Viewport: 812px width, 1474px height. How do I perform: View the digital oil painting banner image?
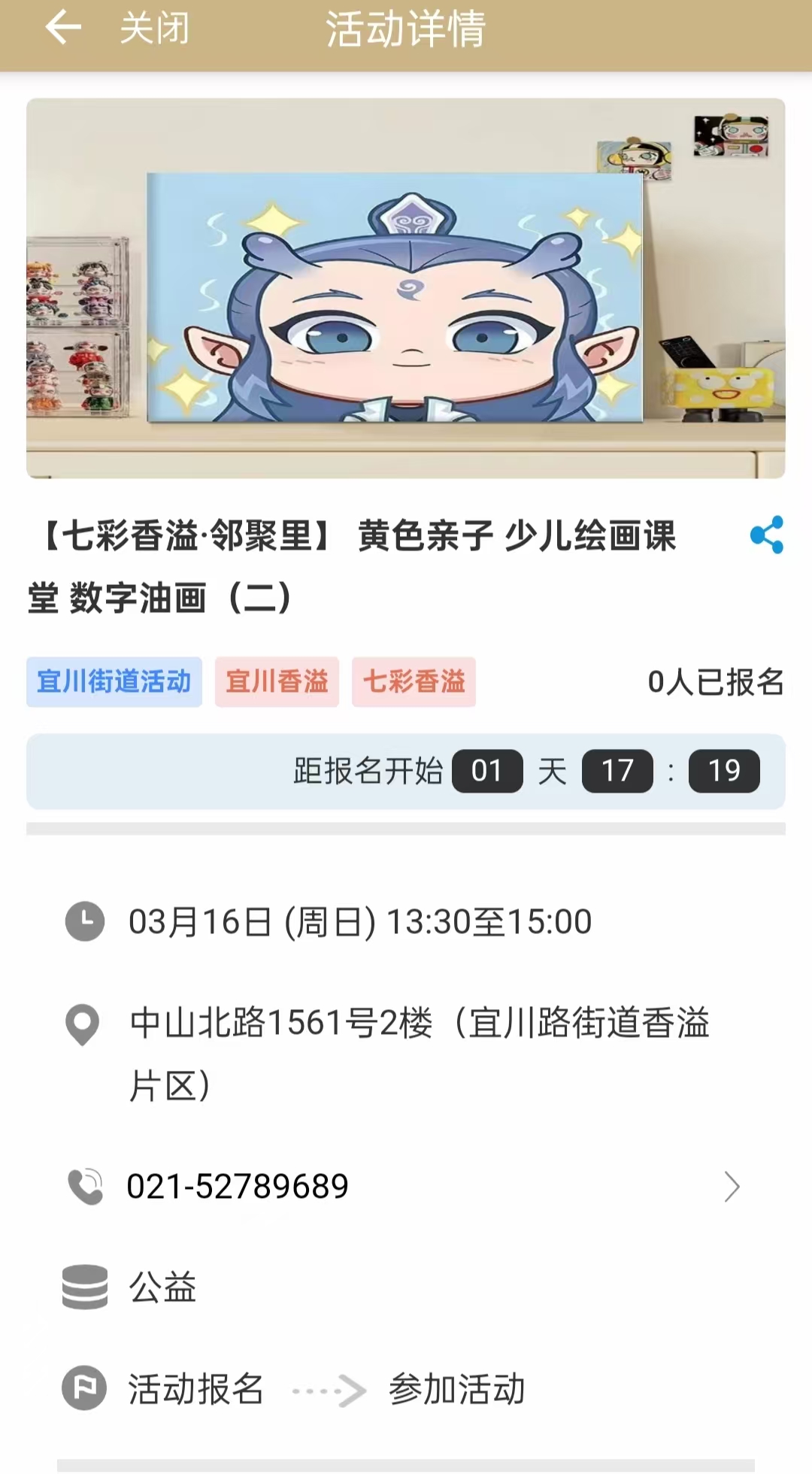(x=406, y=288)
